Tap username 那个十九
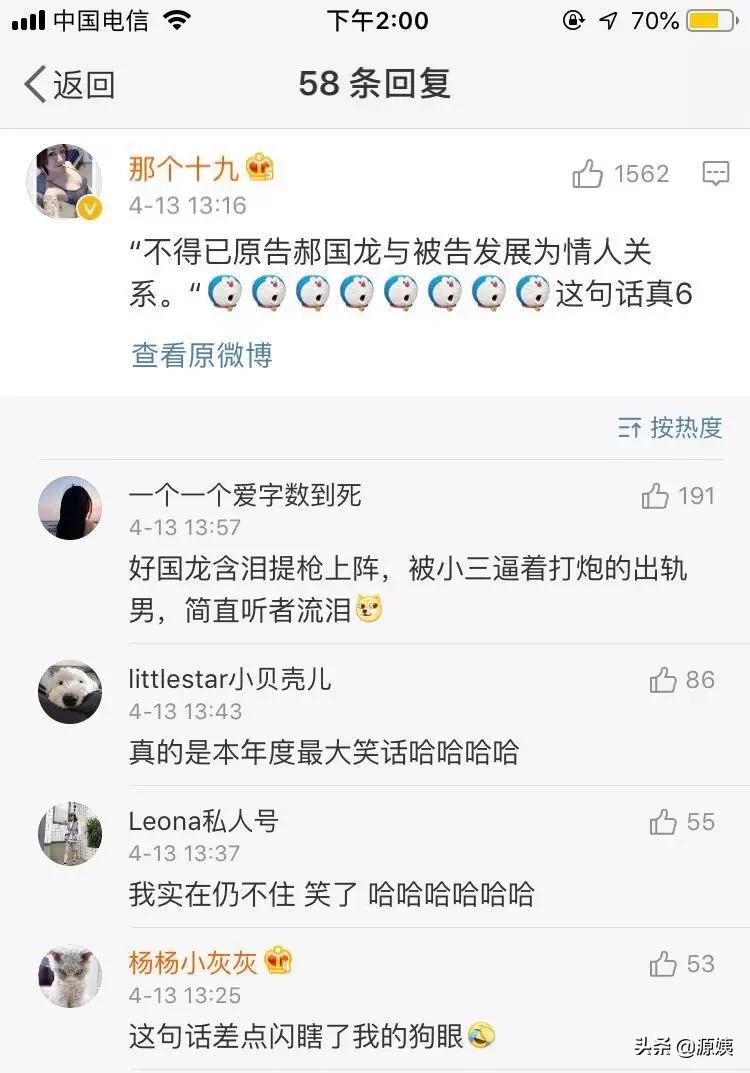 coord(183,169)
